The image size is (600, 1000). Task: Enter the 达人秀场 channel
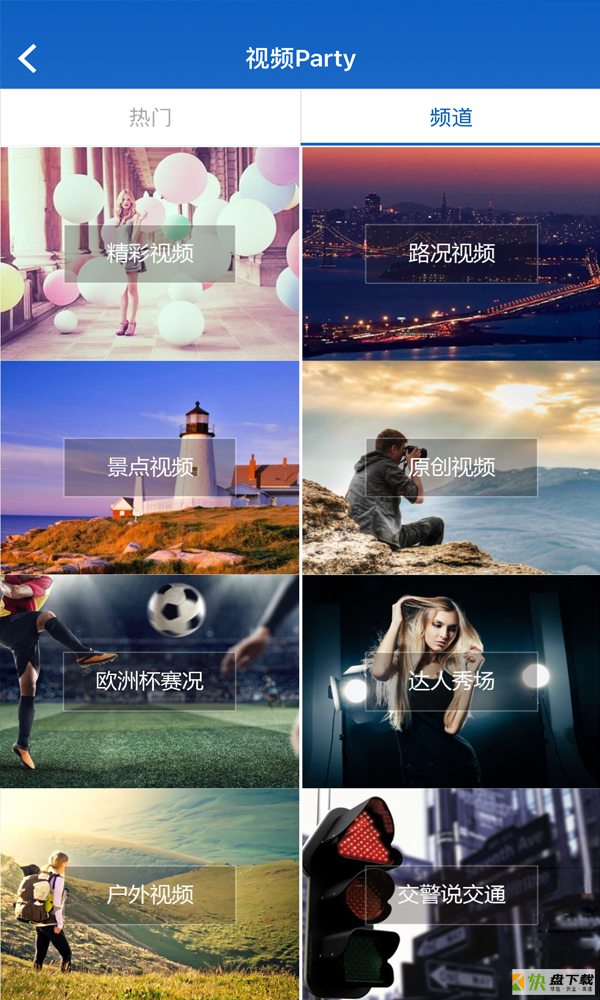[x=451, y=681]
